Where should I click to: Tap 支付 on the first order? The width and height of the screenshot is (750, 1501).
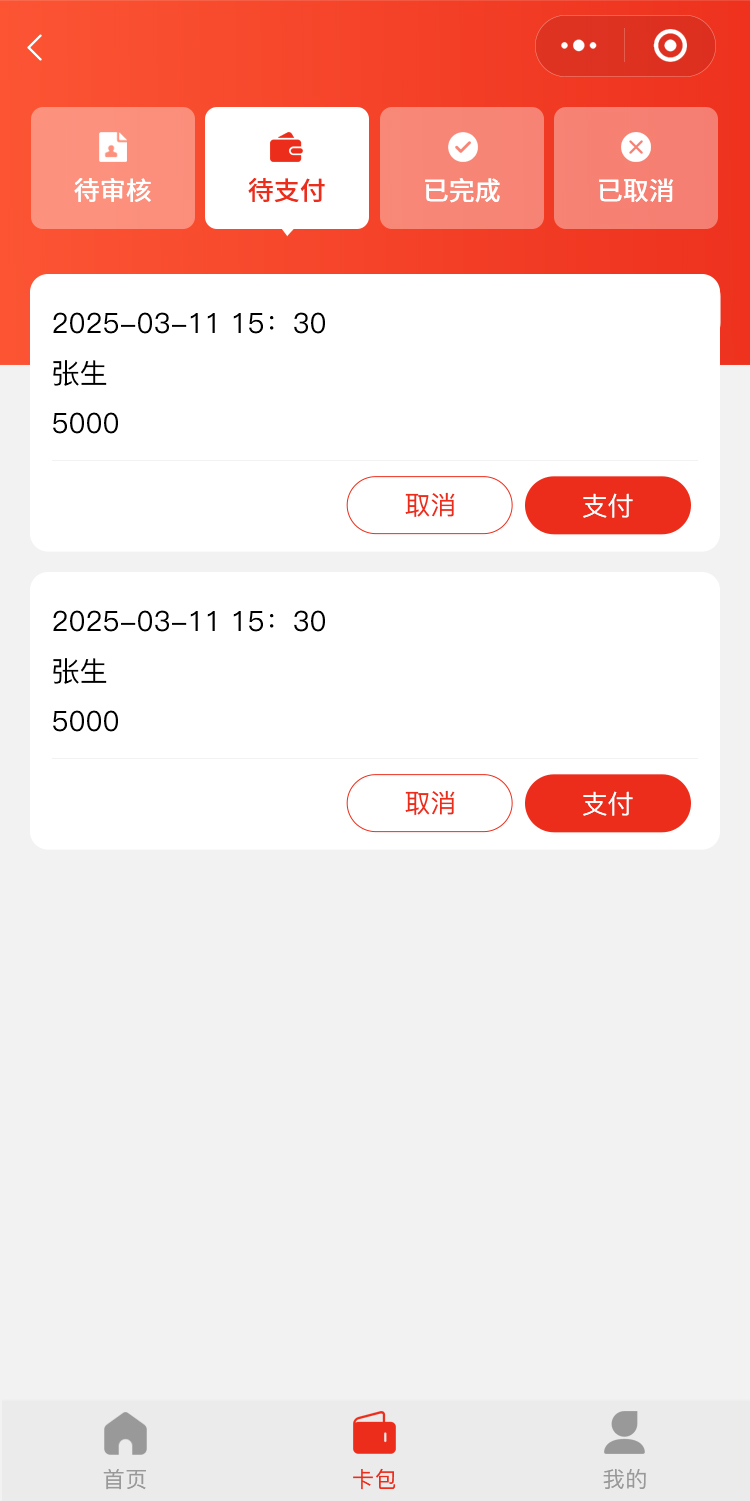click(608, 505)
